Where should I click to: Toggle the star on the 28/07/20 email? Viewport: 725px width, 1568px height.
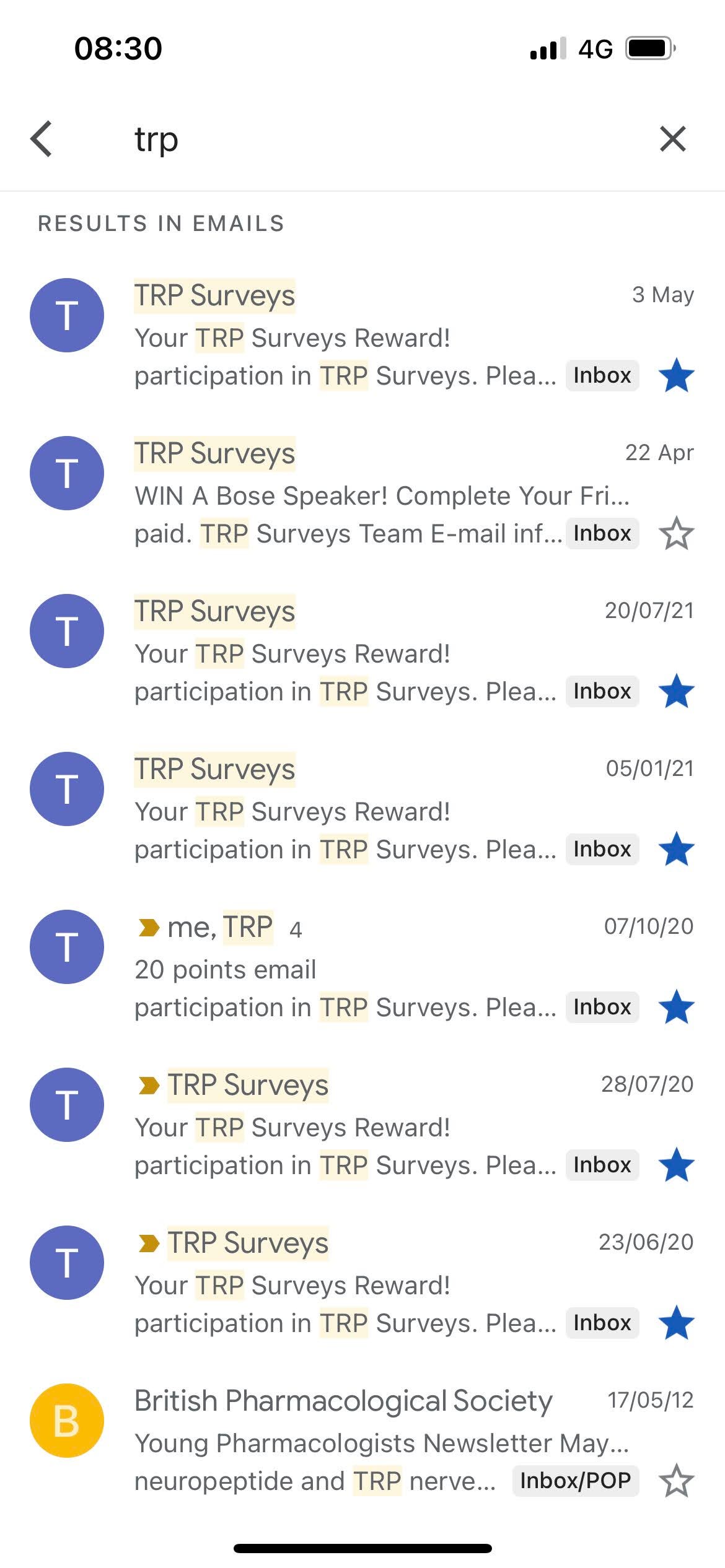pyautogui.click(x=676, y=1165)
